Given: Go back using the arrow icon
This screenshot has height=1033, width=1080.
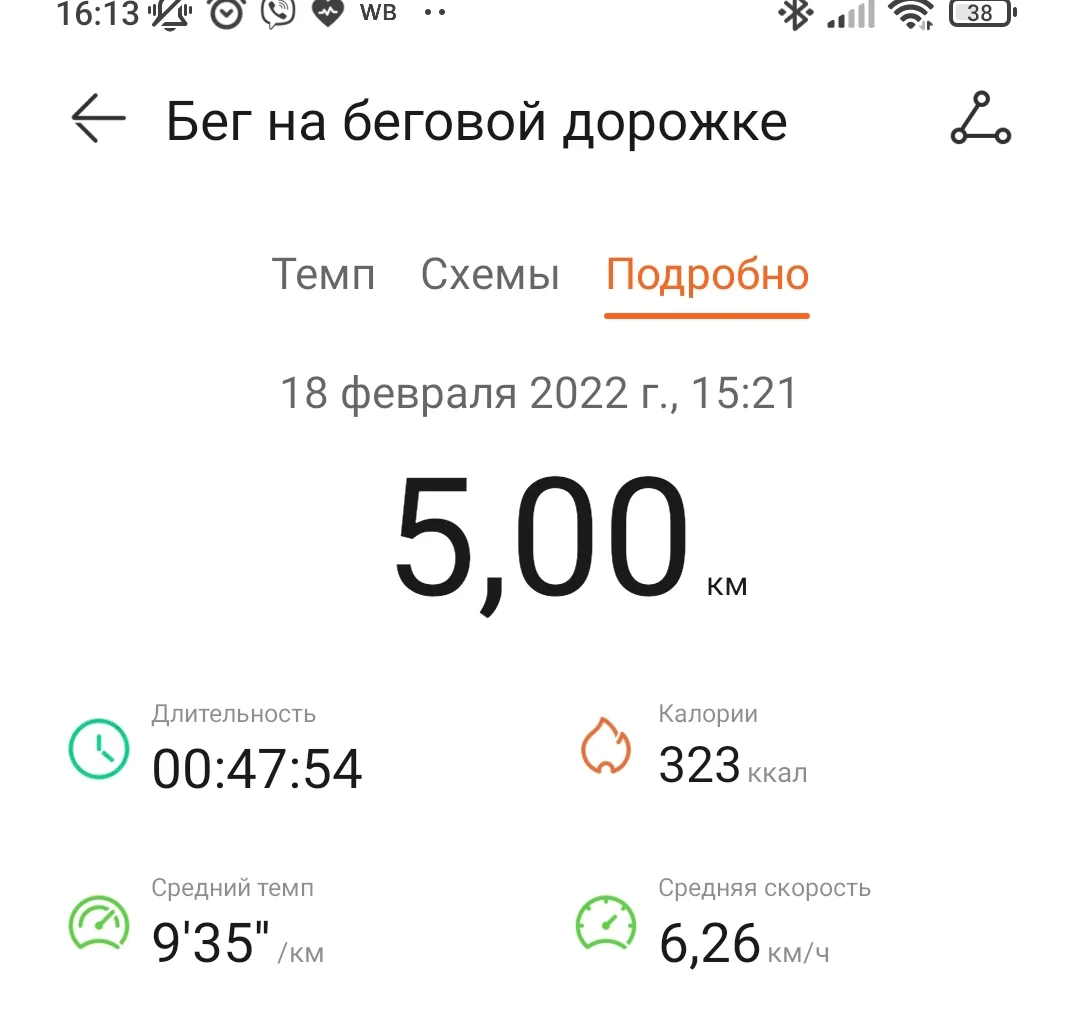Looking at the screenshot, I should point(98,119).
